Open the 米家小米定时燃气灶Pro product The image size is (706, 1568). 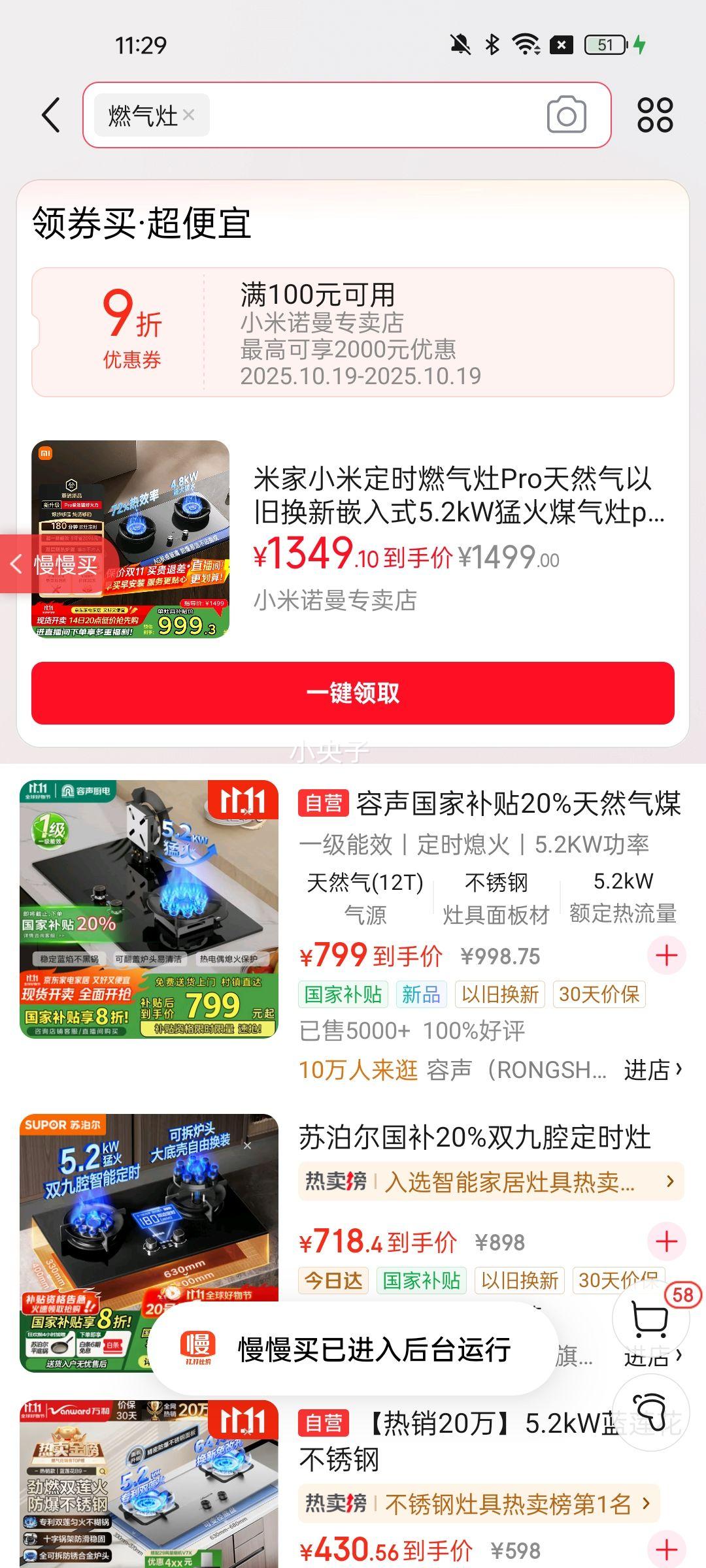458,497
